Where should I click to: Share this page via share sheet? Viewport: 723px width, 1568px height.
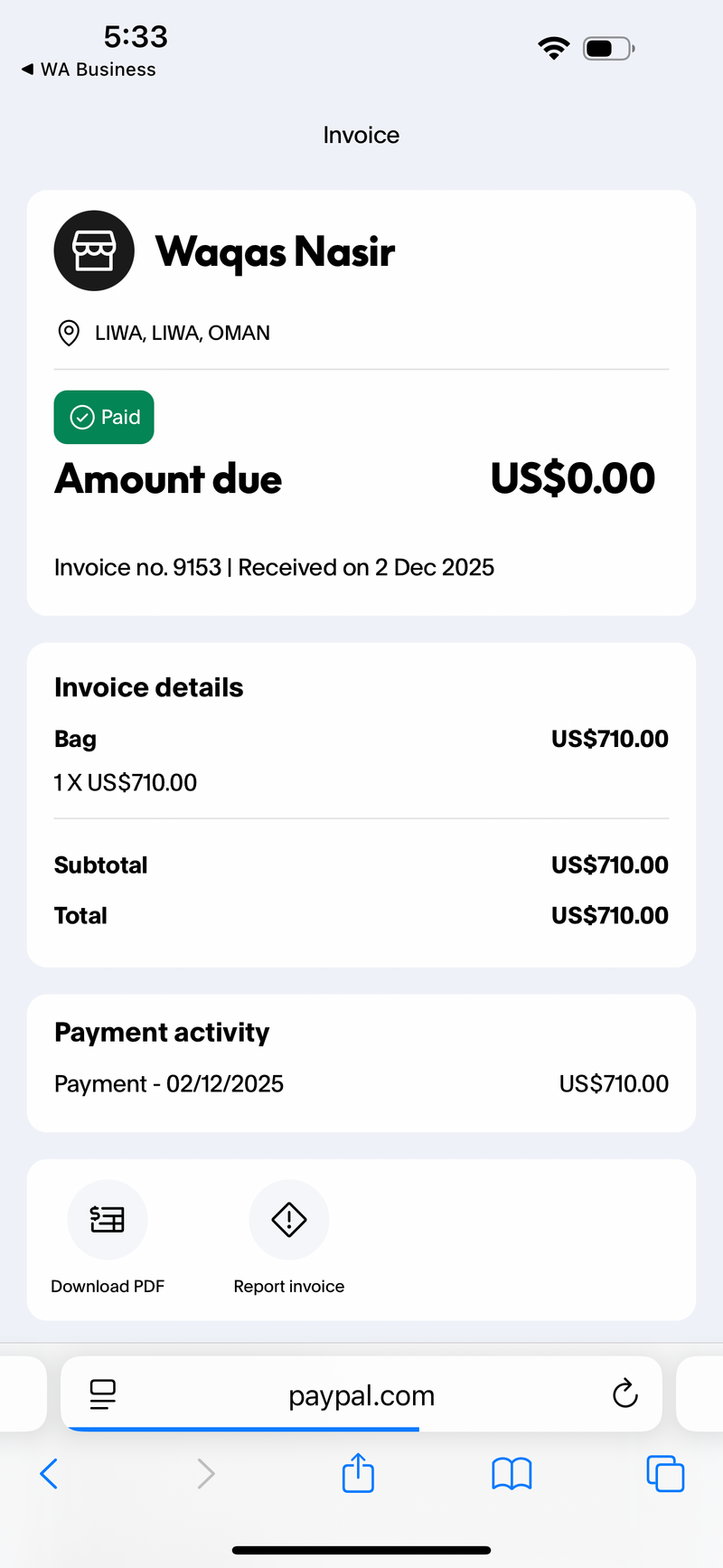coord(359,1471)
